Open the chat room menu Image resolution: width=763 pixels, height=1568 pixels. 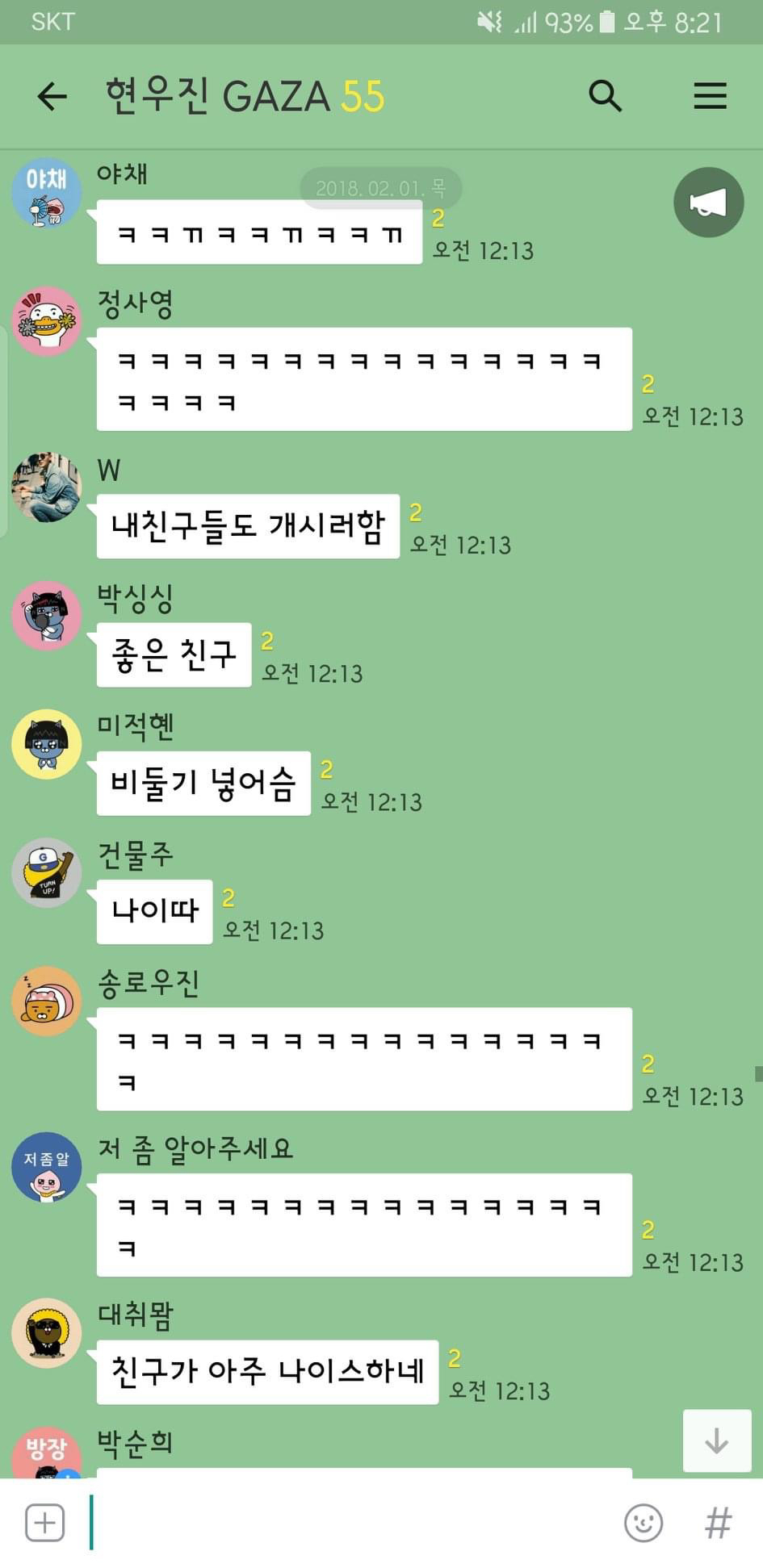pos(710,96)
